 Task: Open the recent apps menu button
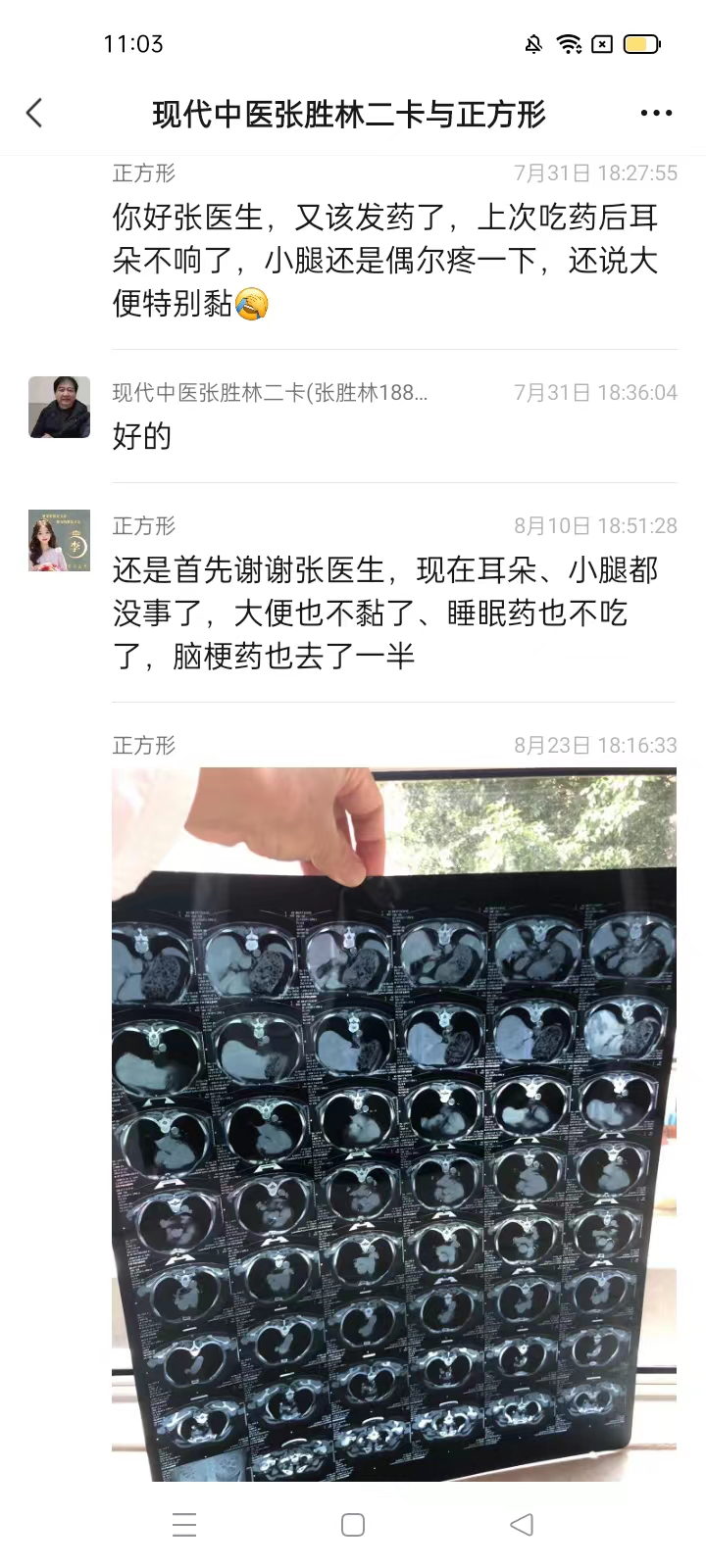click(184, 1524)
